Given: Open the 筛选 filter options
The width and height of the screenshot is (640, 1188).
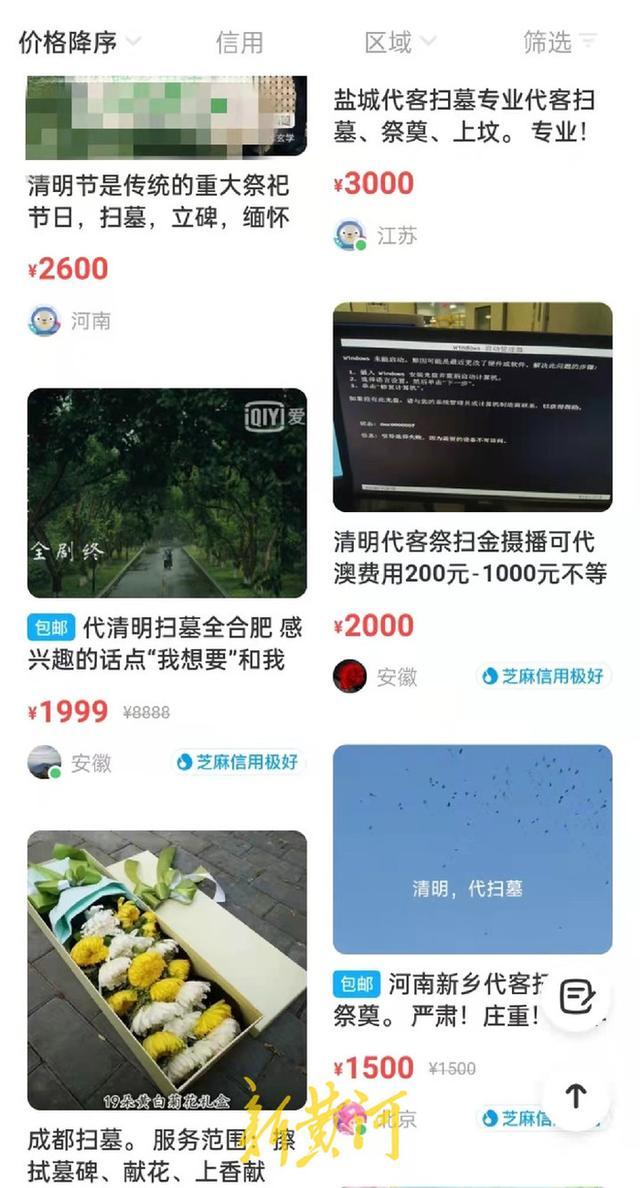Looking at the screenshot, I should (559, 42).
